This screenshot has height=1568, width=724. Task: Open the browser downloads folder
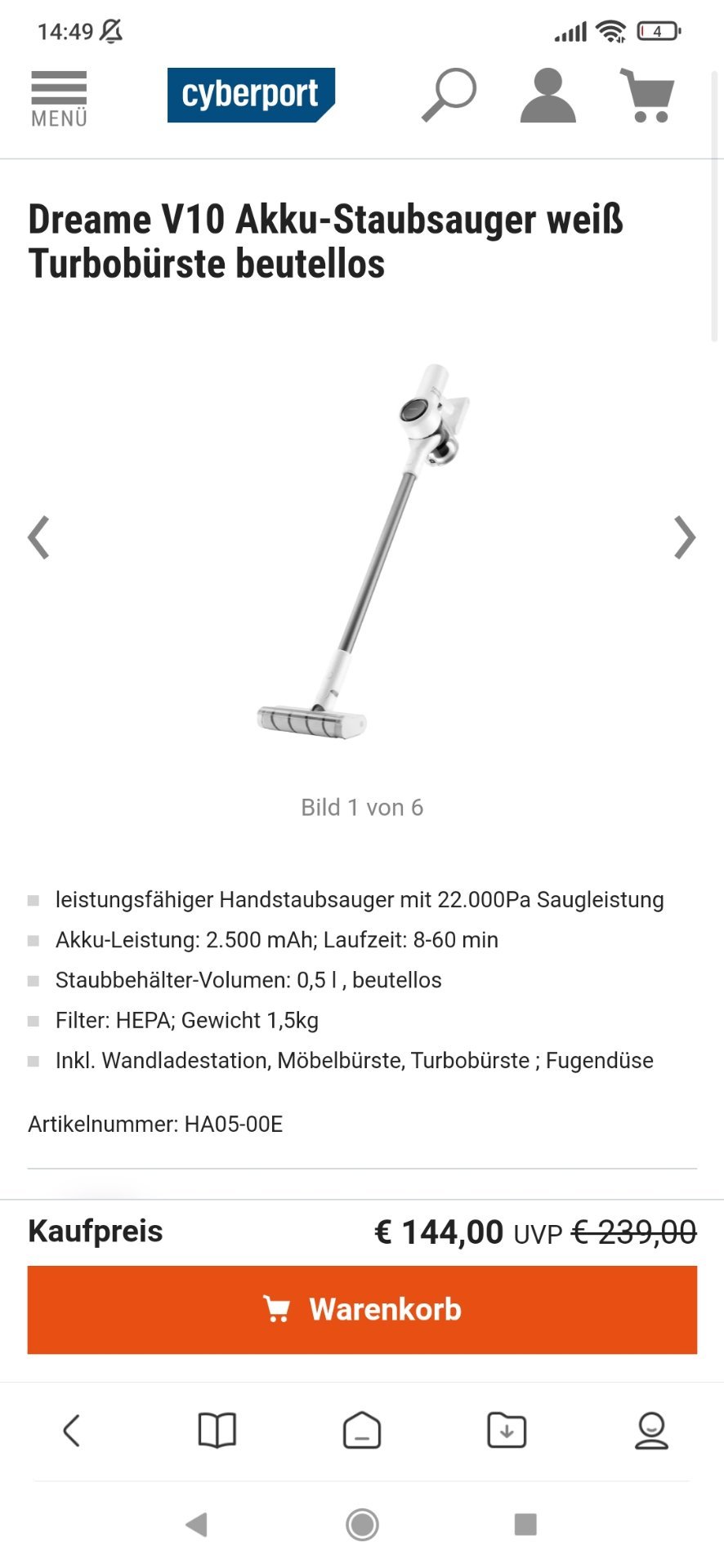[507, 1430]
